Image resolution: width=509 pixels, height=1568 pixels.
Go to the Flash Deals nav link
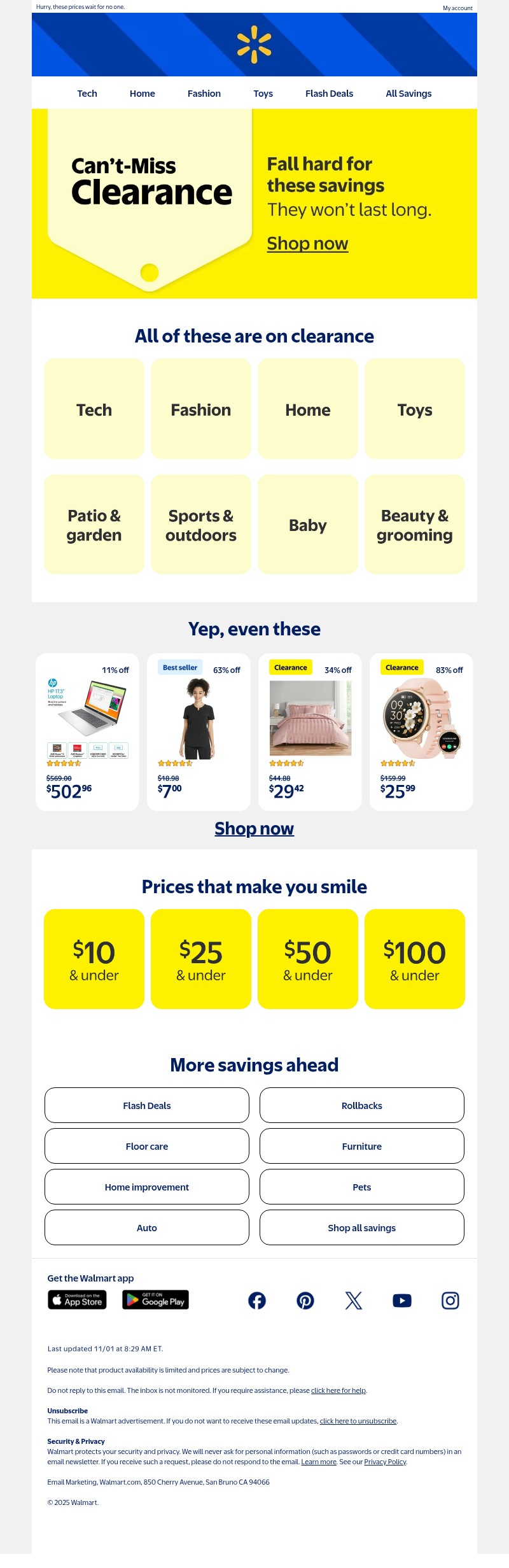[329, 94]
